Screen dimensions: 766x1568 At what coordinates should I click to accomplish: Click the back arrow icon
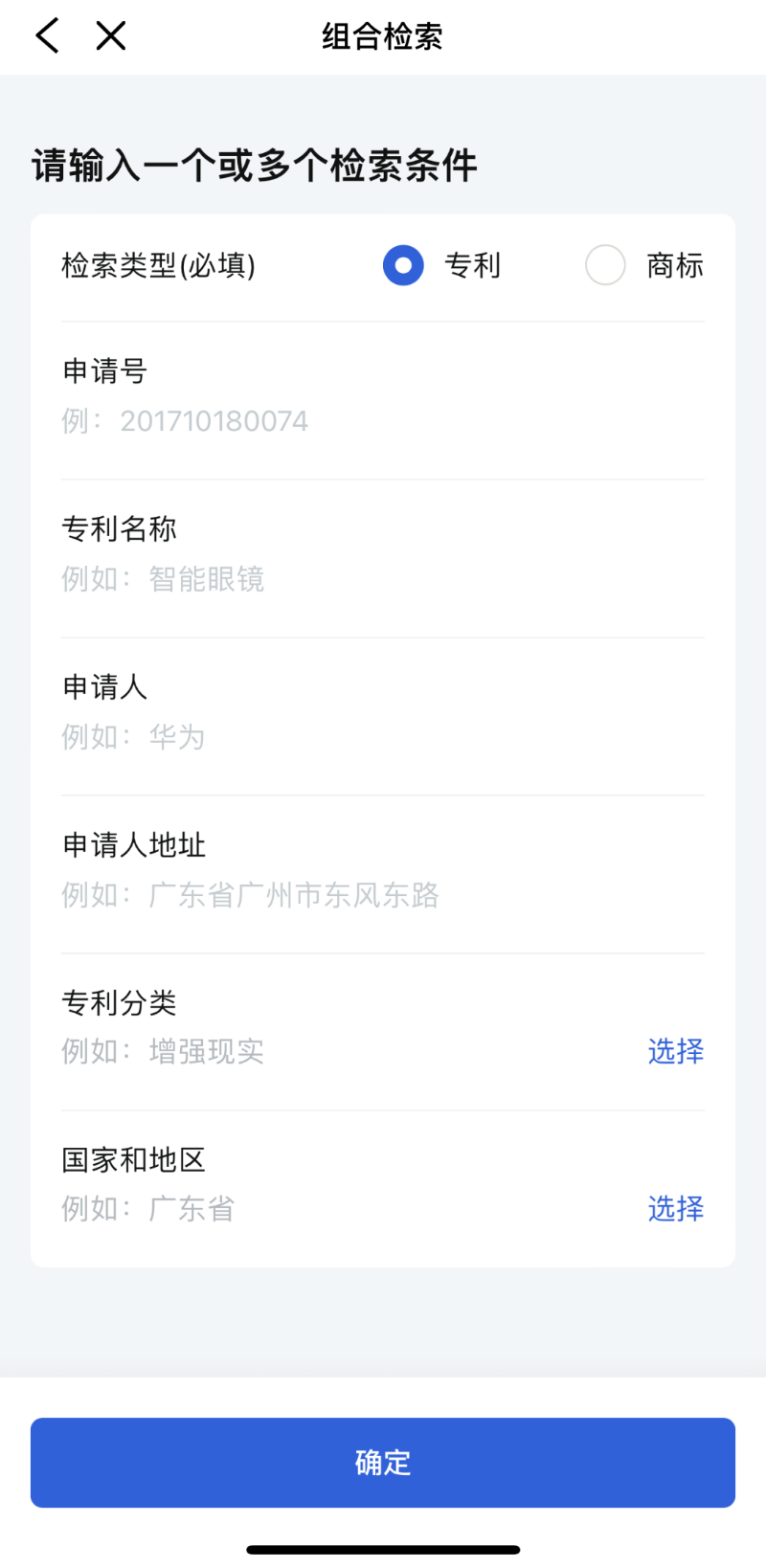coord(45,35)
